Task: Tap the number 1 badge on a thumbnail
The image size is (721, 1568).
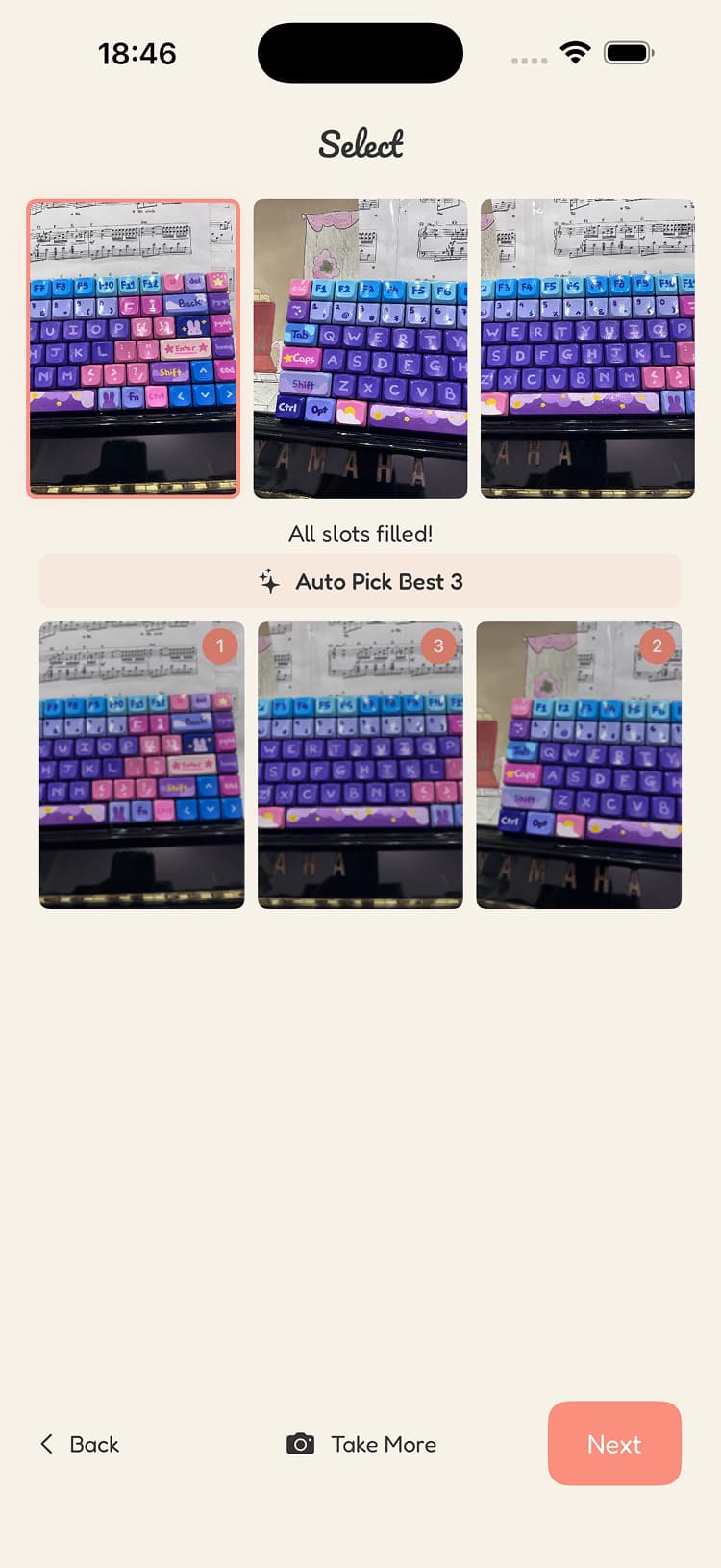Action: click(x=219, y=645)
